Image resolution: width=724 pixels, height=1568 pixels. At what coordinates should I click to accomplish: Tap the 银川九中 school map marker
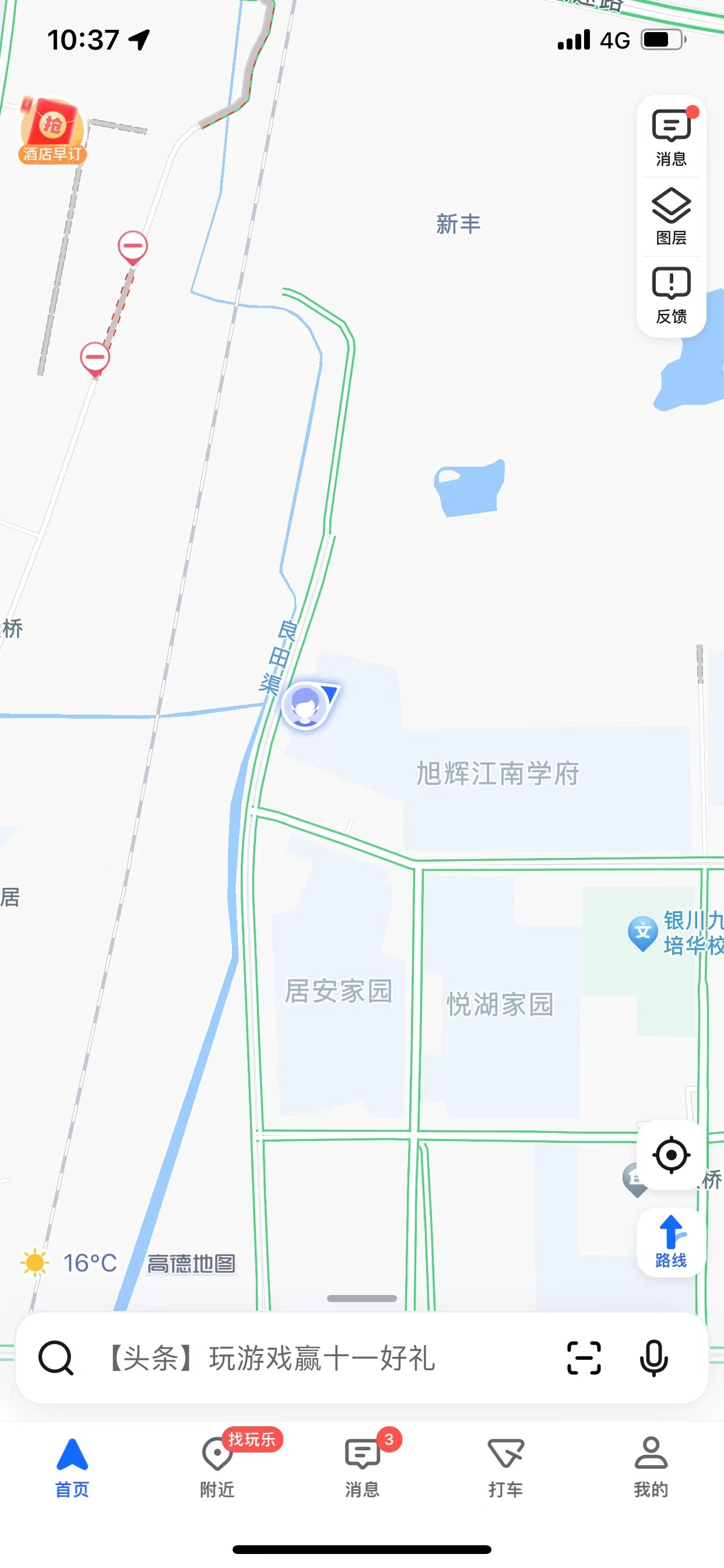[x=642, y=933]
